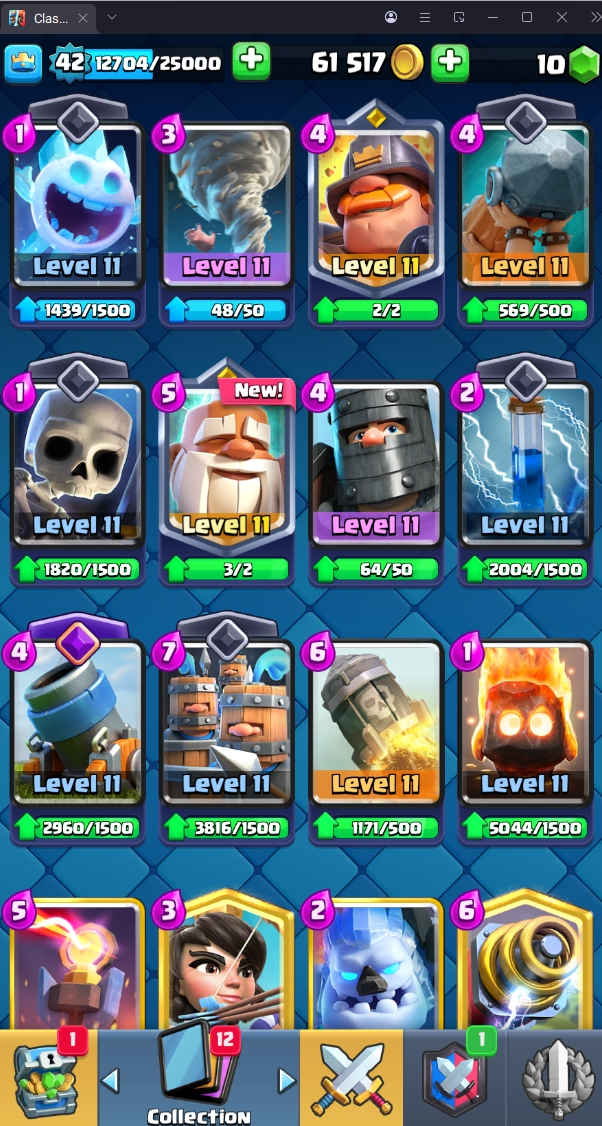Tap the green plus beside experience bar
602x1126 pixels.
tap(251, 62)
